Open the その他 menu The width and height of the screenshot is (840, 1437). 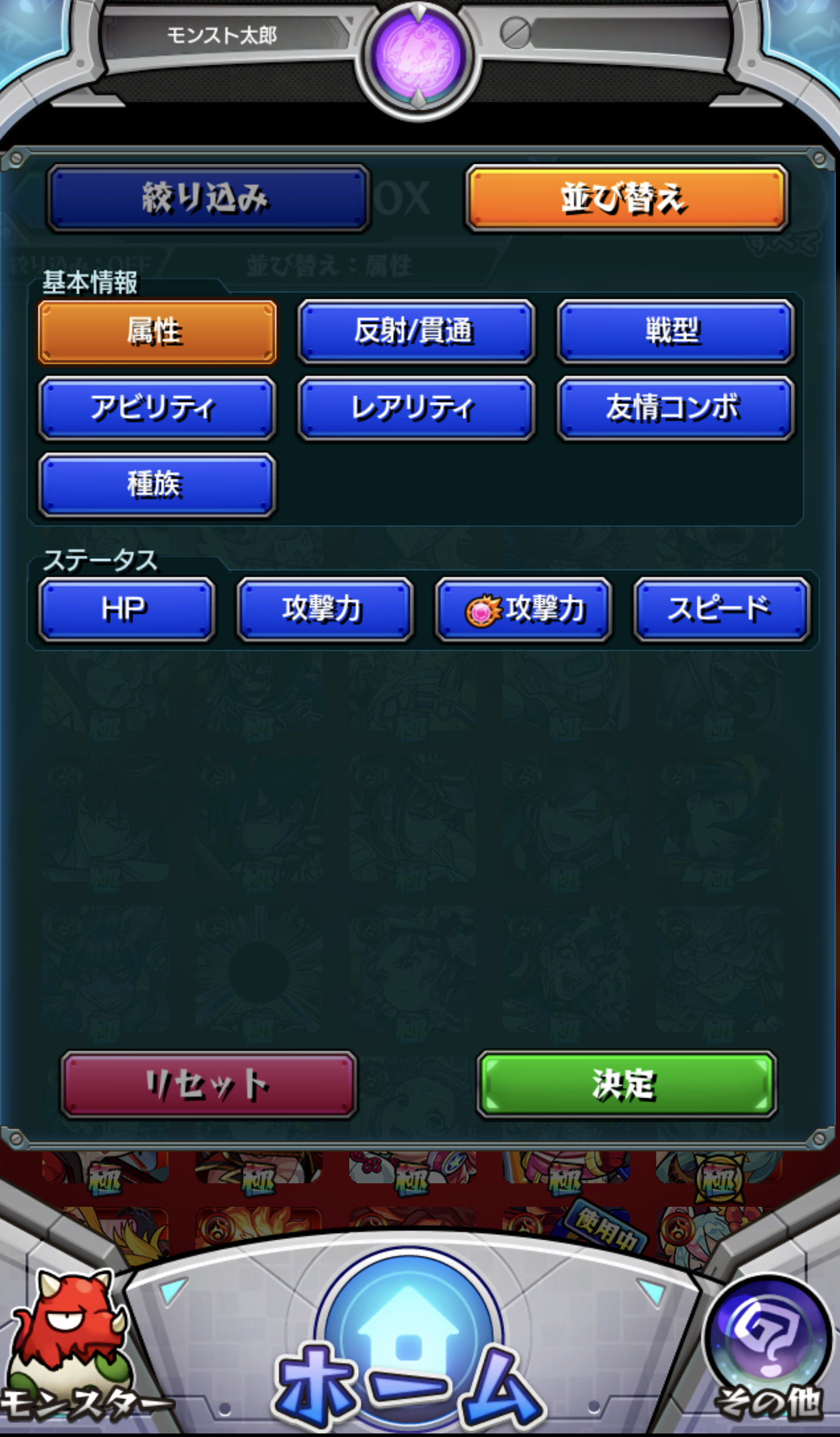point(769,1351)
